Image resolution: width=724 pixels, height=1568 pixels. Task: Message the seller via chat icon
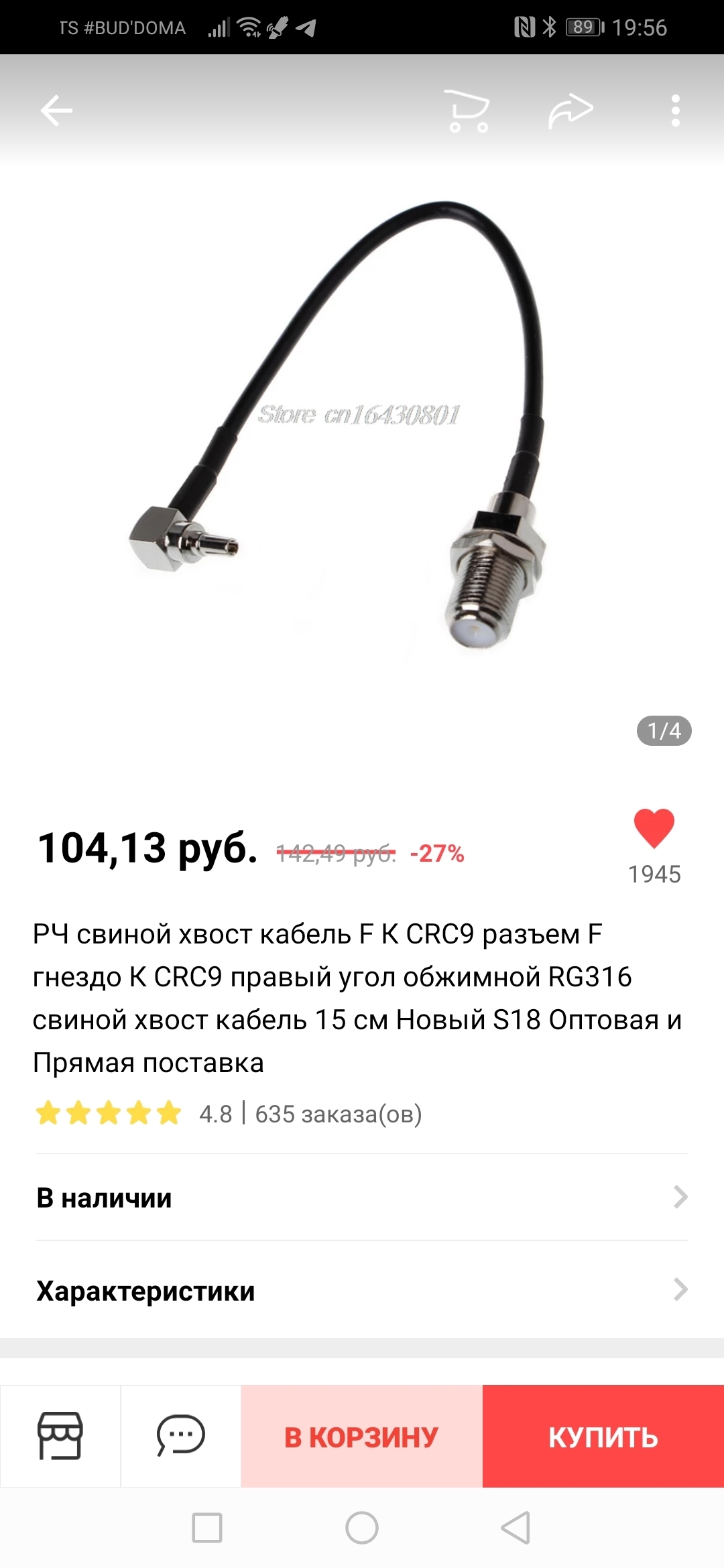(180, 1435)
